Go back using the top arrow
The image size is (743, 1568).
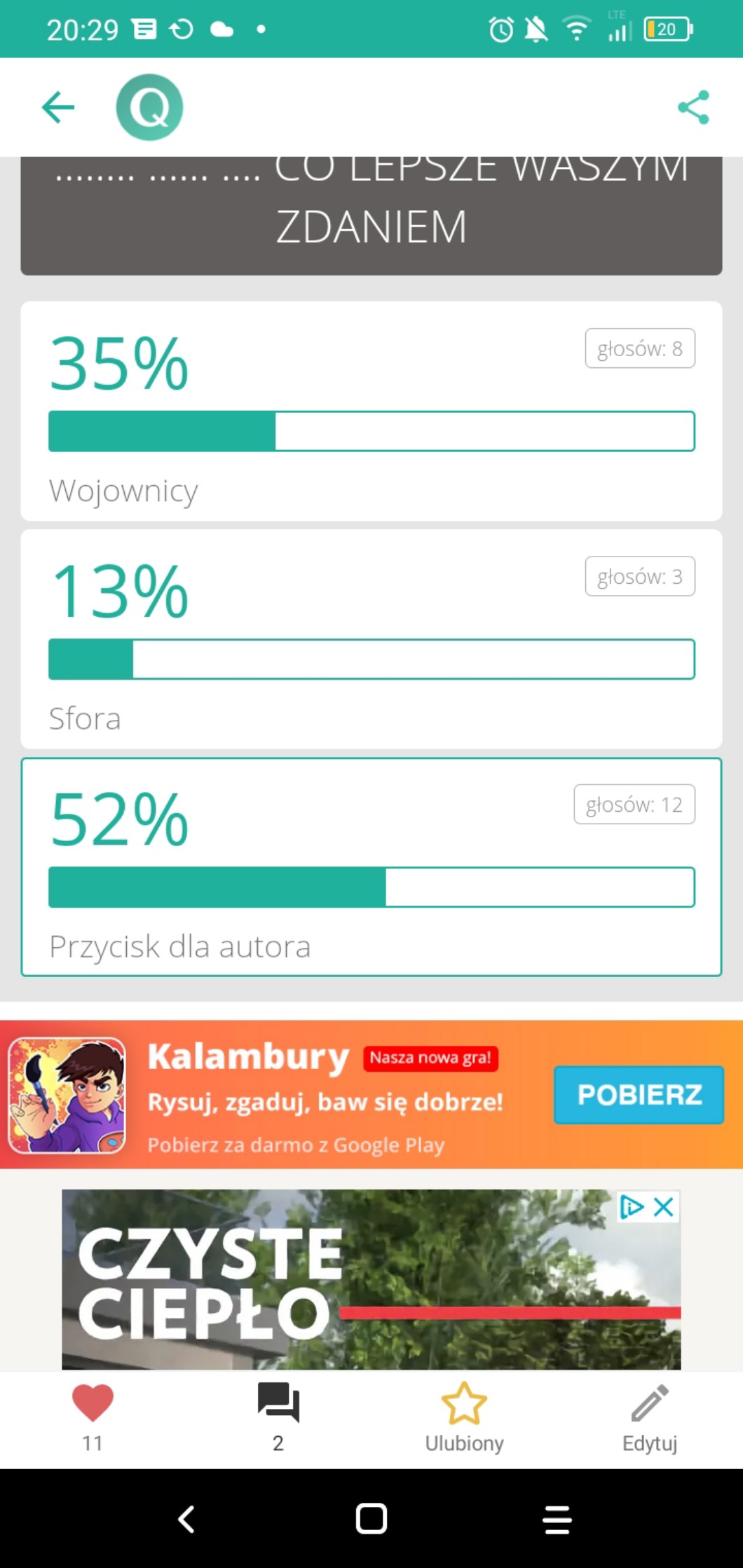click(x=58, y=107)
